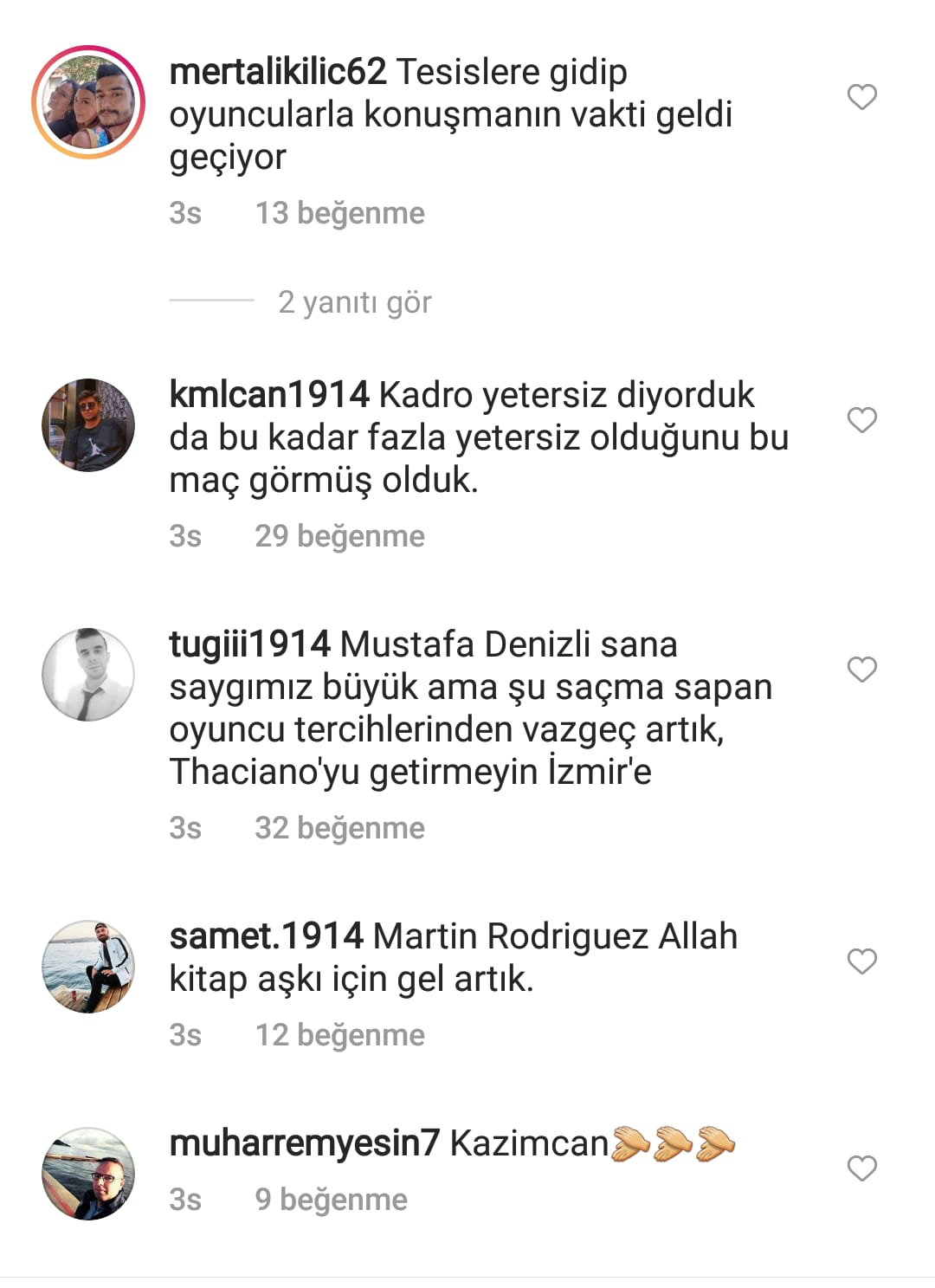Image resolution: width=935 pixels, height=1288 pixels.
Task: Open the samet.1914 username link
Action: click(266, 936)
